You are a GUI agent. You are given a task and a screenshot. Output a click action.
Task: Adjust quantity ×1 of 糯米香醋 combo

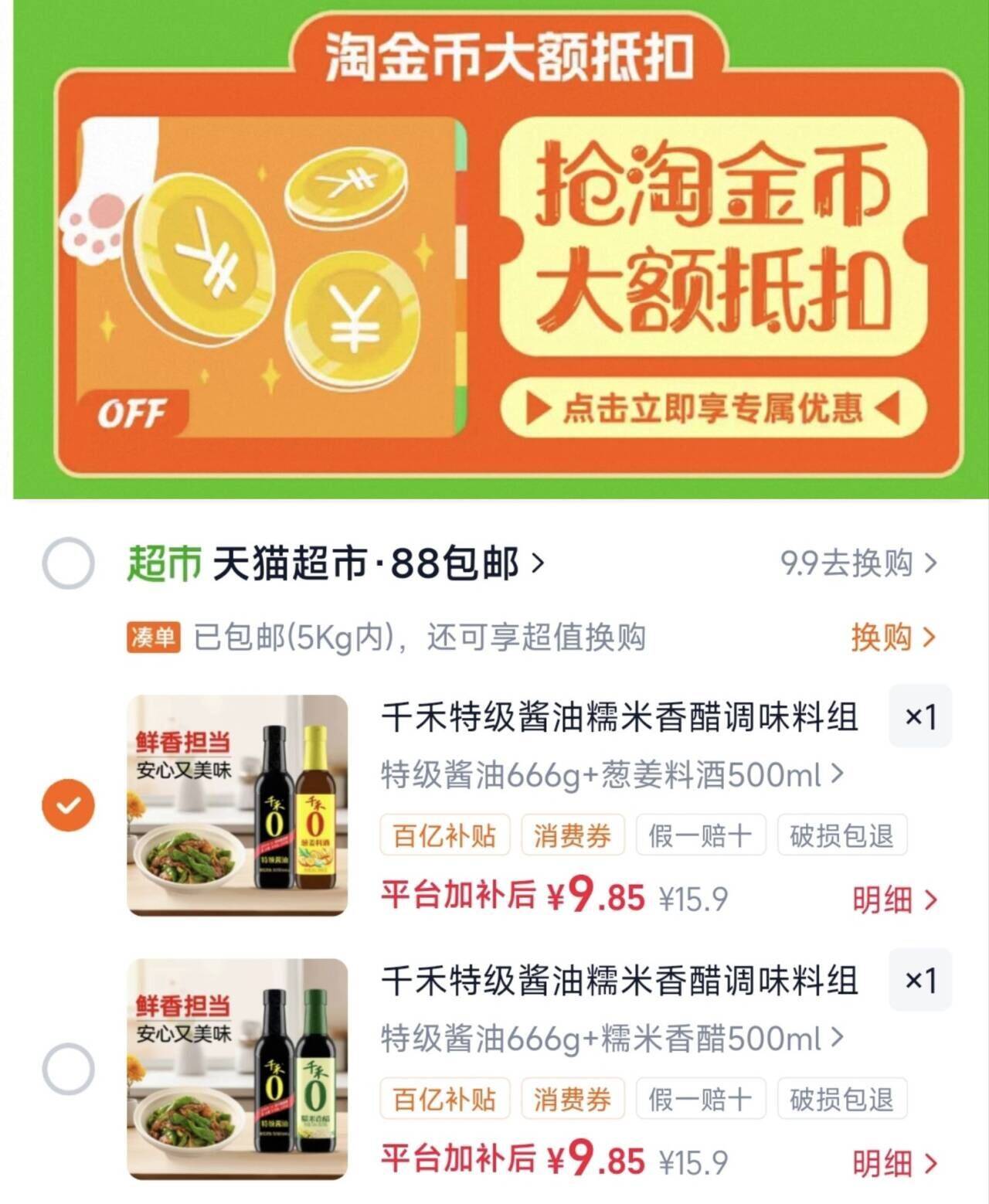tap(920, 980)
